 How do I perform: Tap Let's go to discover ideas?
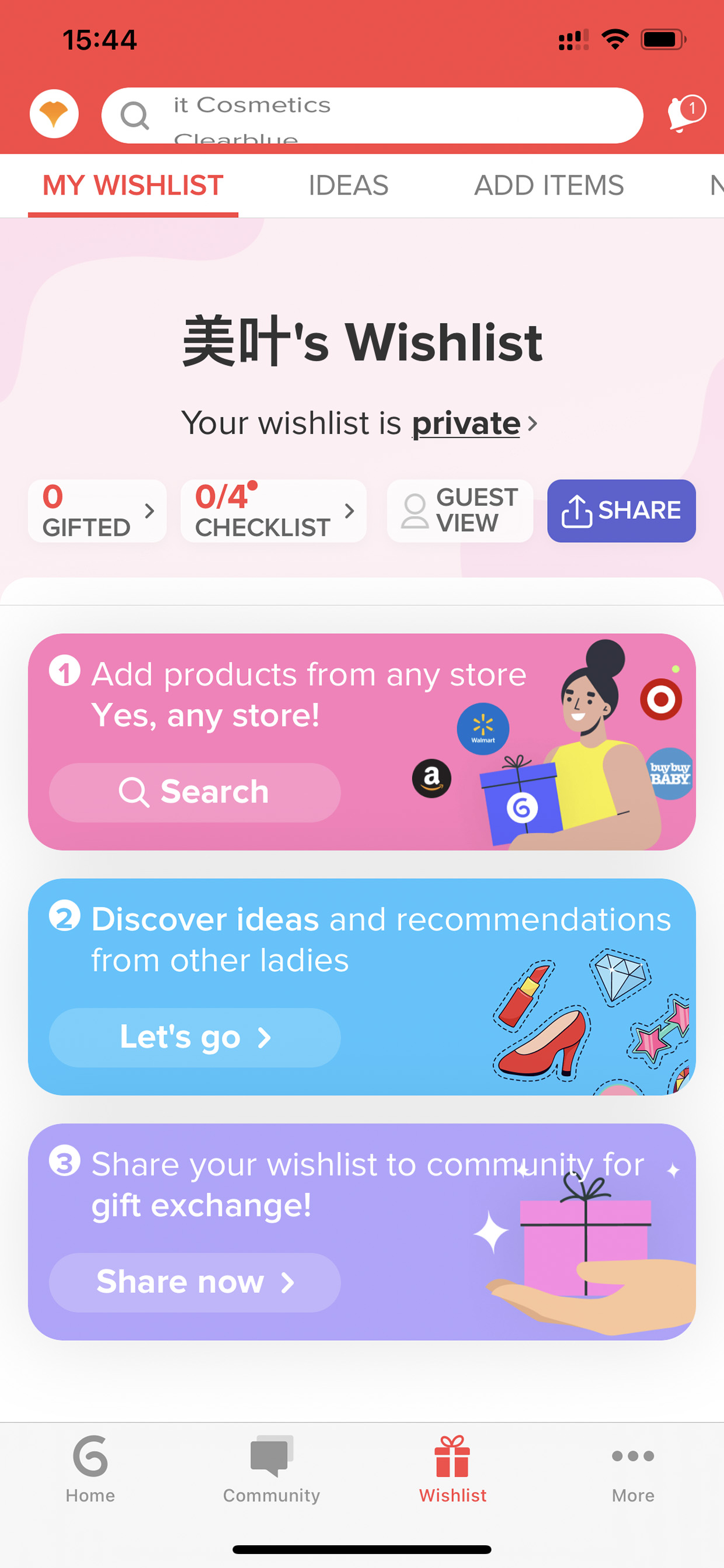(x=194, y=1037)
